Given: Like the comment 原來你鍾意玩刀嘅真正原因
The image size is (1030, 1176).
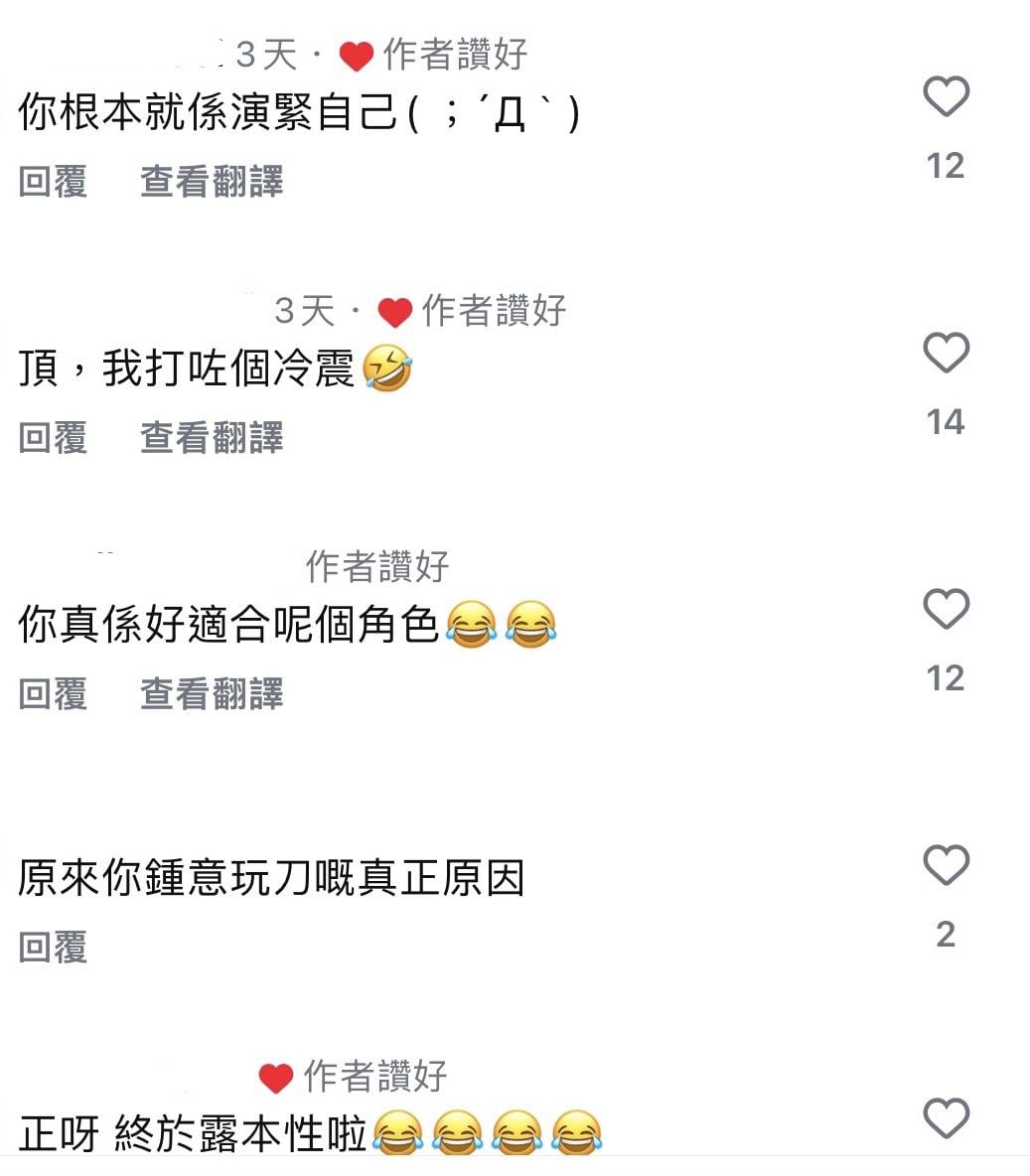Looking at the screenshot, I should [946, 865].
